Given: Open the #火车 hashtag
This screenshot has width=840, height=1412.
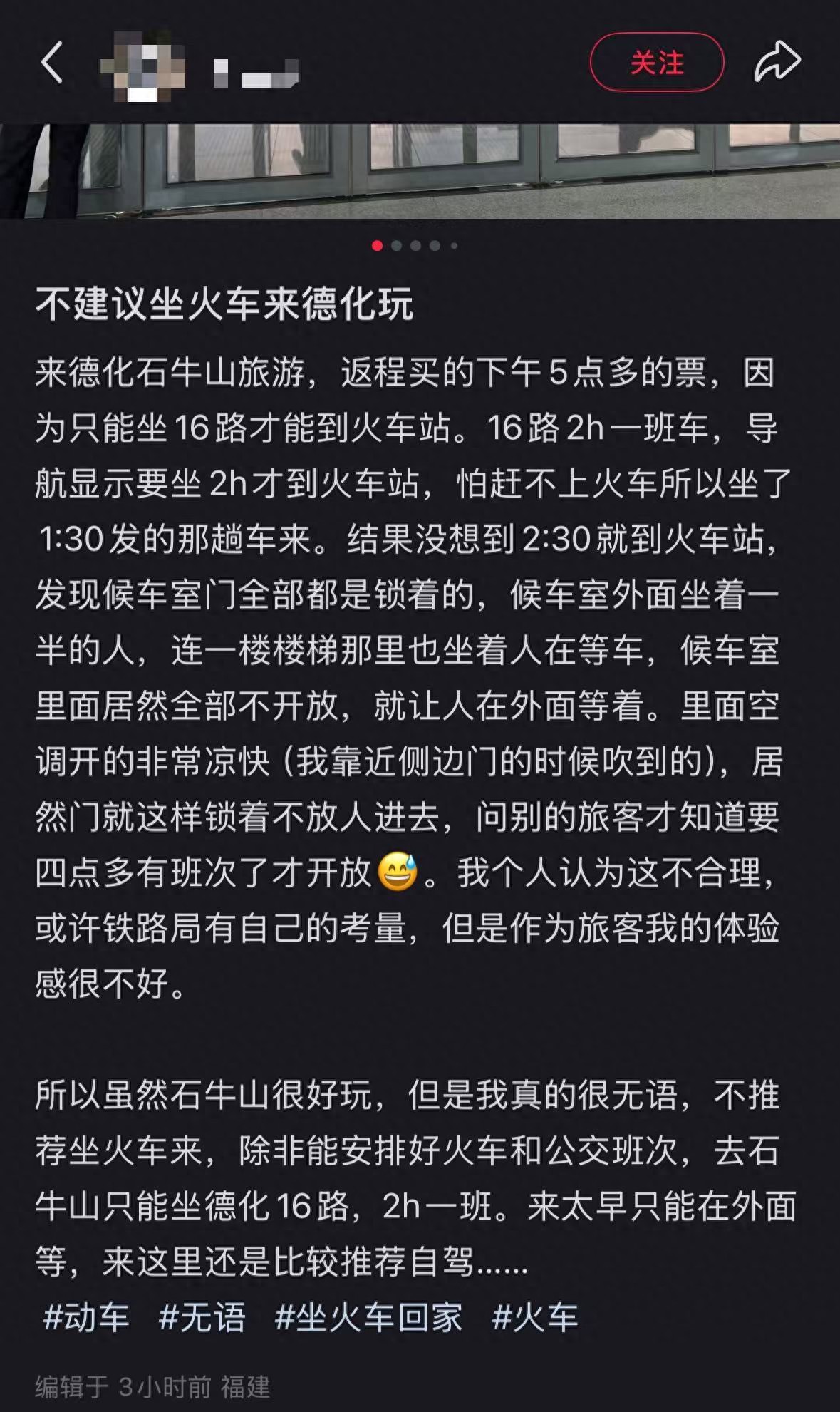Looking at the screenshot, I should pos(534,1316).
